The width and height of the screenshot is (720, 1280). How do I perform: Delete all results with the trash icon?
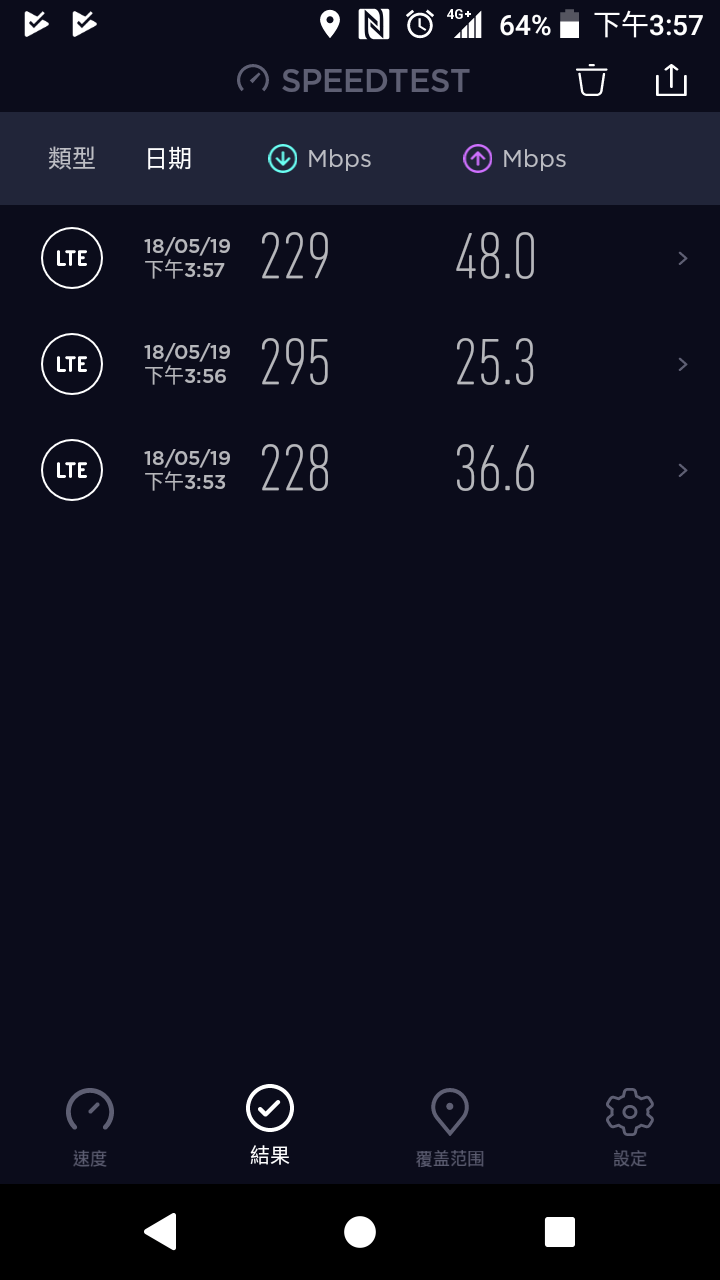coord(592,80)
